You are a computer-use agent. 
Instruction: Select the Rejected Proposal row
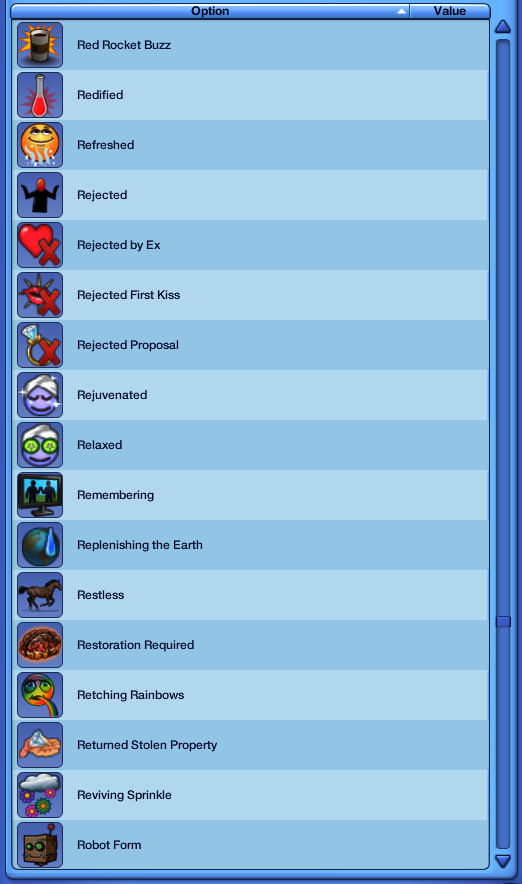[250, 345]
